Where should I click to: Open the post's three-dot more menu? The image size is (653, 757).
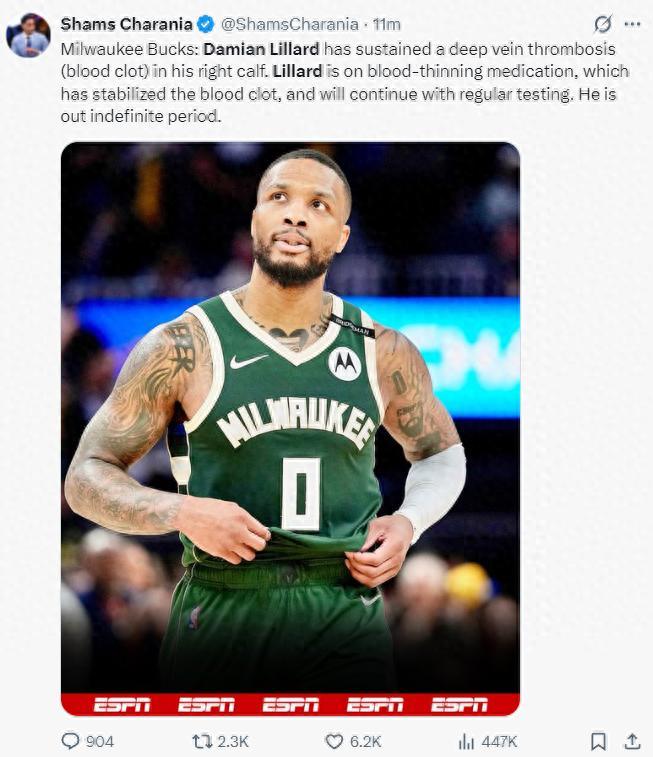pos(632,23)
